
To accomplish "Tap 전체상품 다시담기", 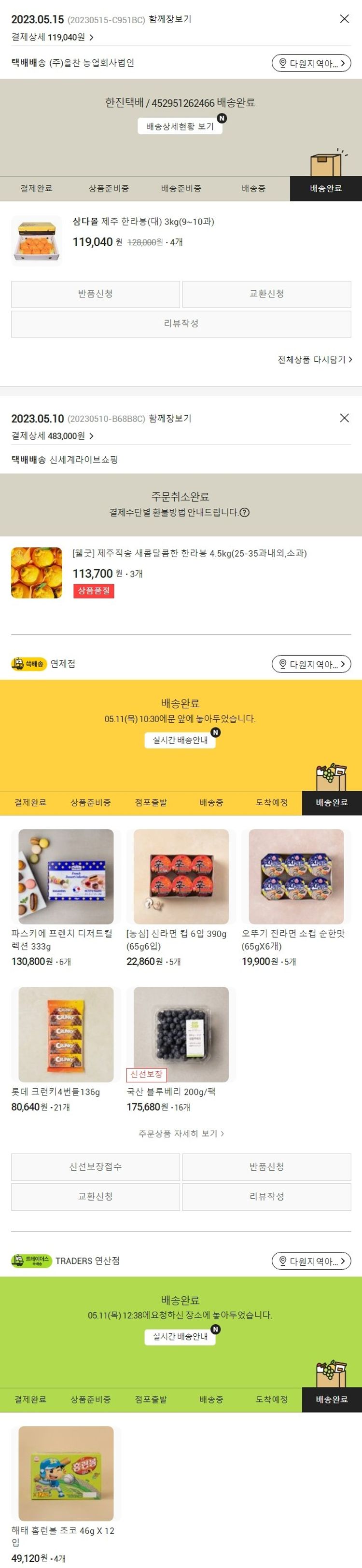I will [315, 360].
